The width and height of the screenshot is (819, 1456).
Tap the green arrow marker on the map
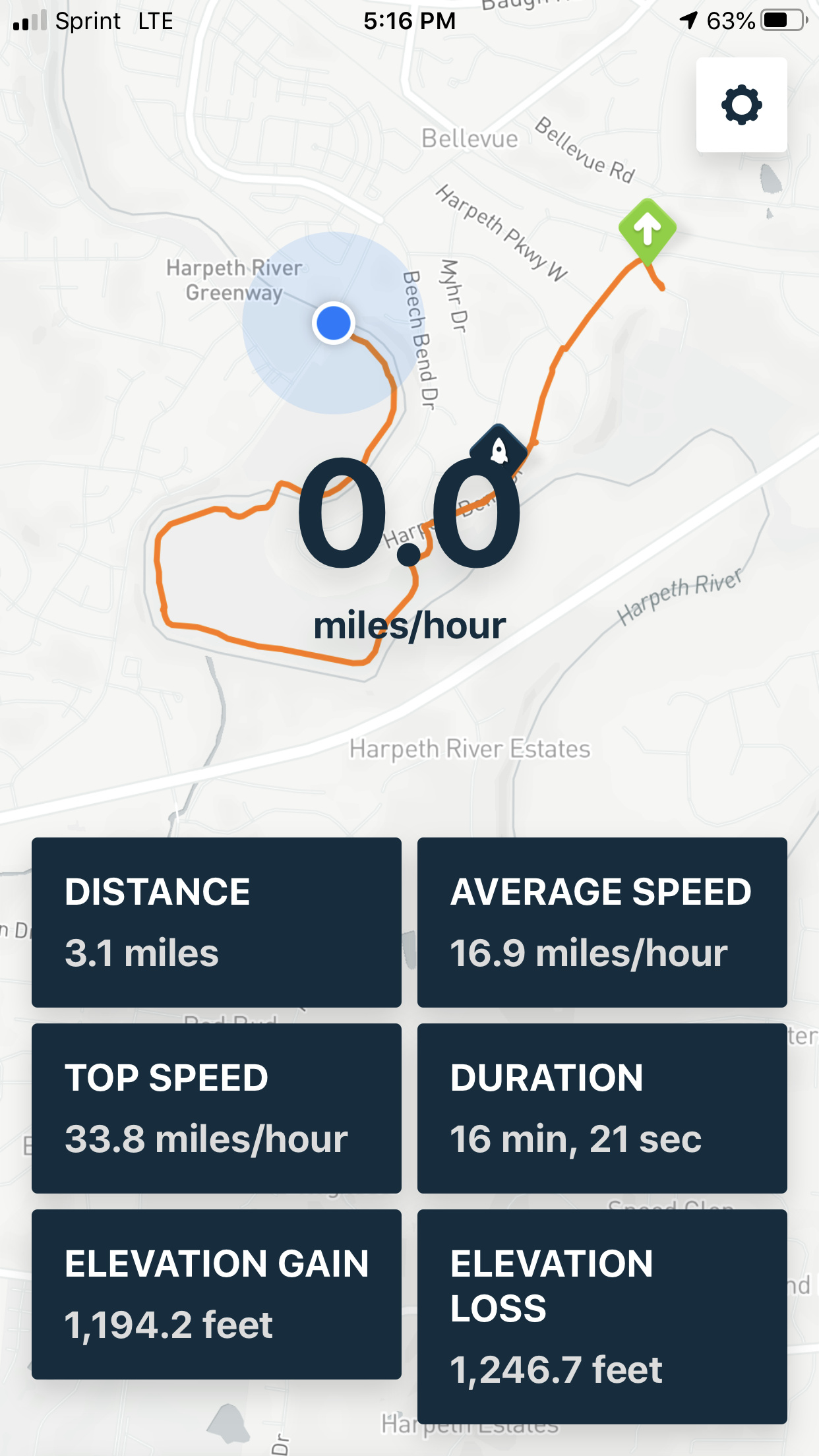(x=647, y=229)
